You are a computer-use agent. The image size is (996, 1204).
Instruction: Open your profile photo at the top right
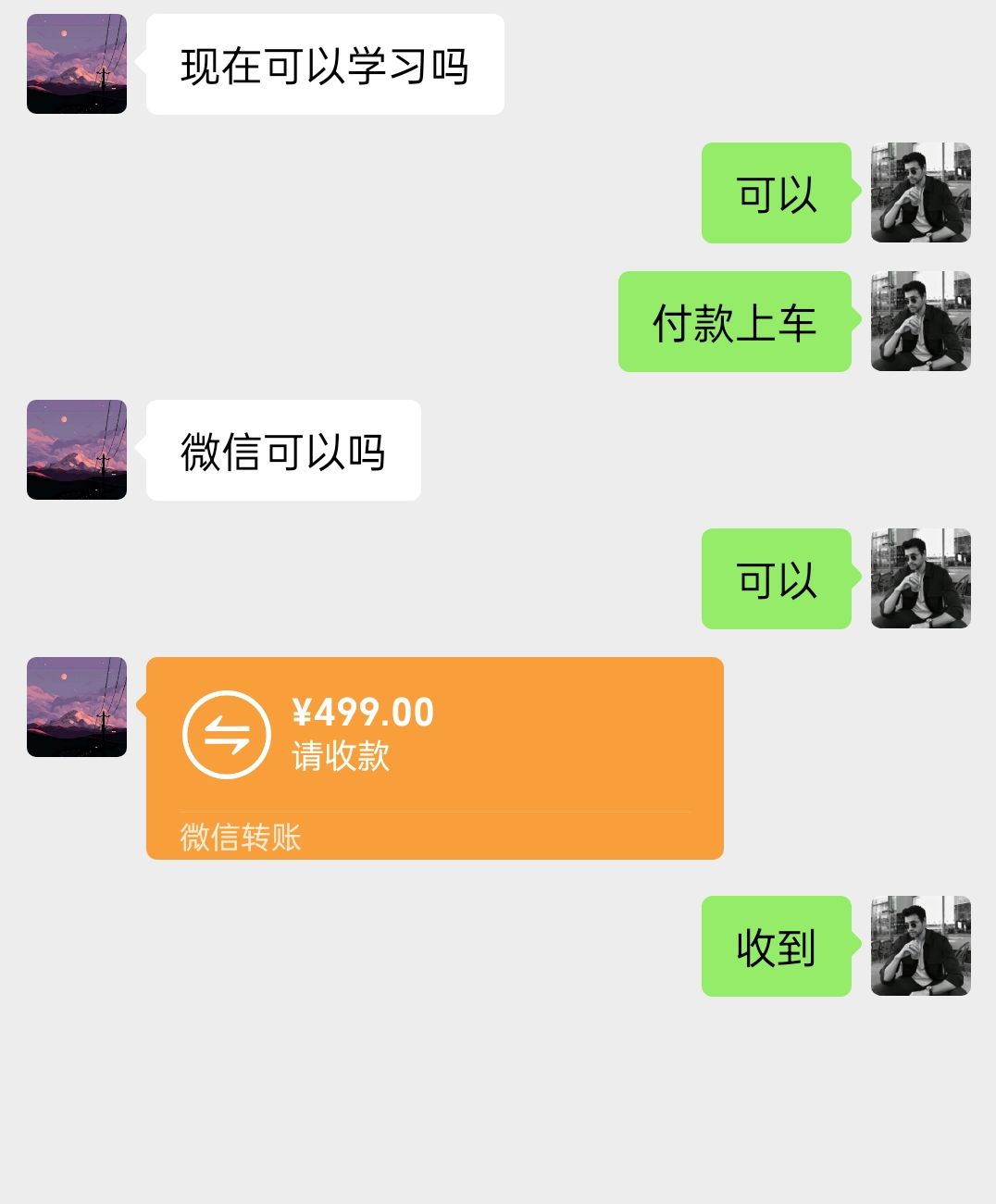920,192
